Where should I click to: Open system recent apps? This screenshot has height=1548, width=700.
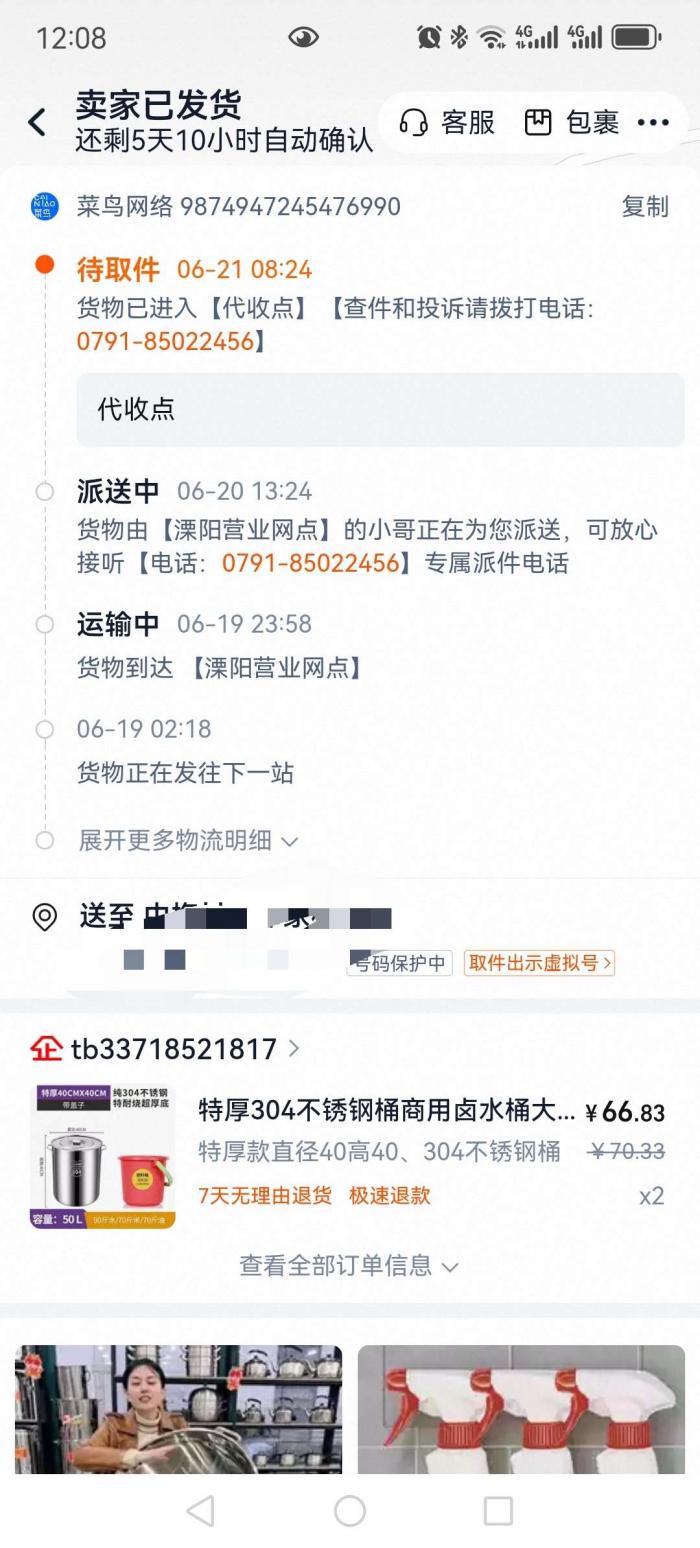[x=497, y=1510]
